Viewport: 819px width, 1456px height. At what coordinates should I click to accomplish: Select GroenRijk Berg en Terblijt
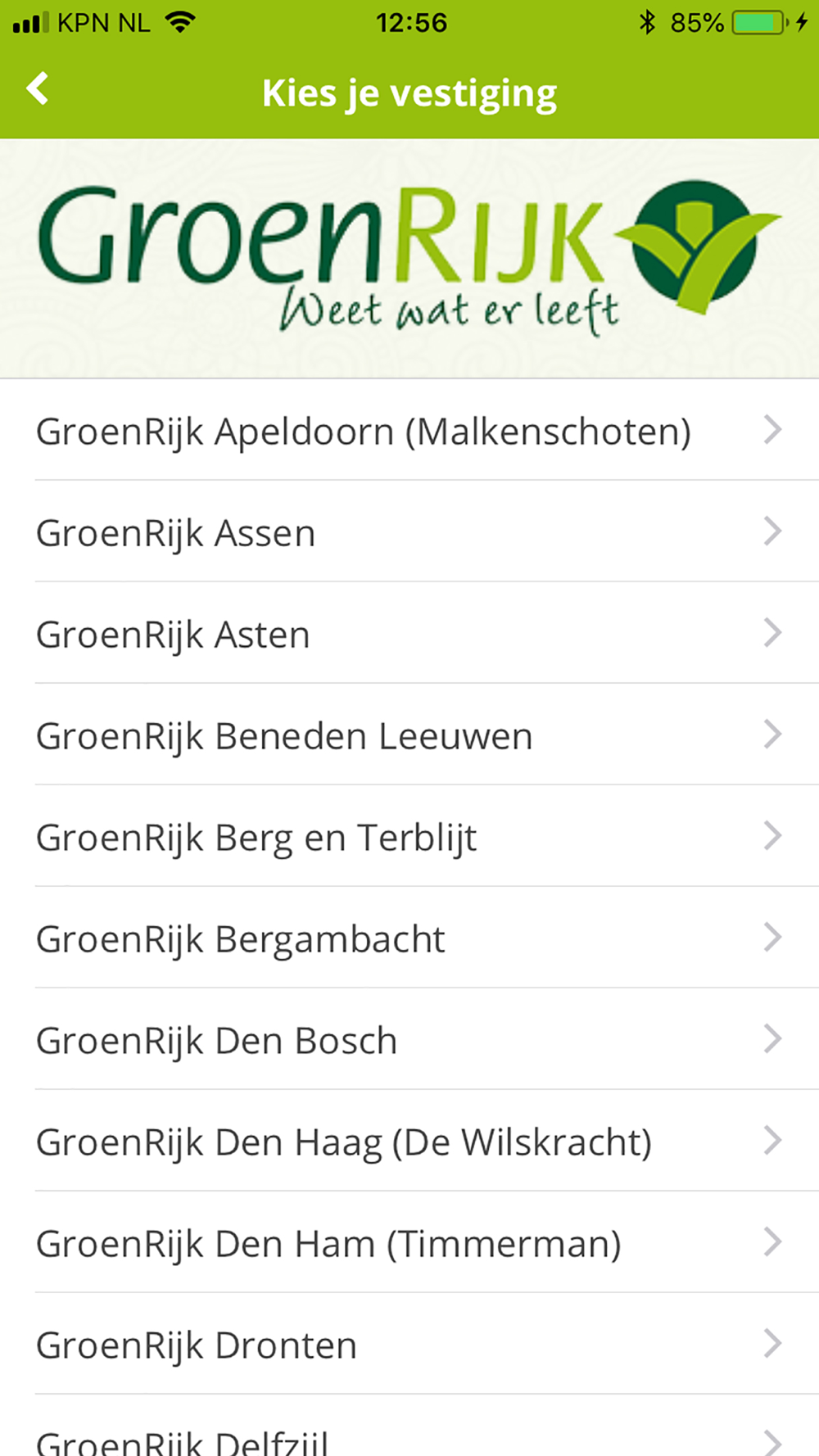409,836
